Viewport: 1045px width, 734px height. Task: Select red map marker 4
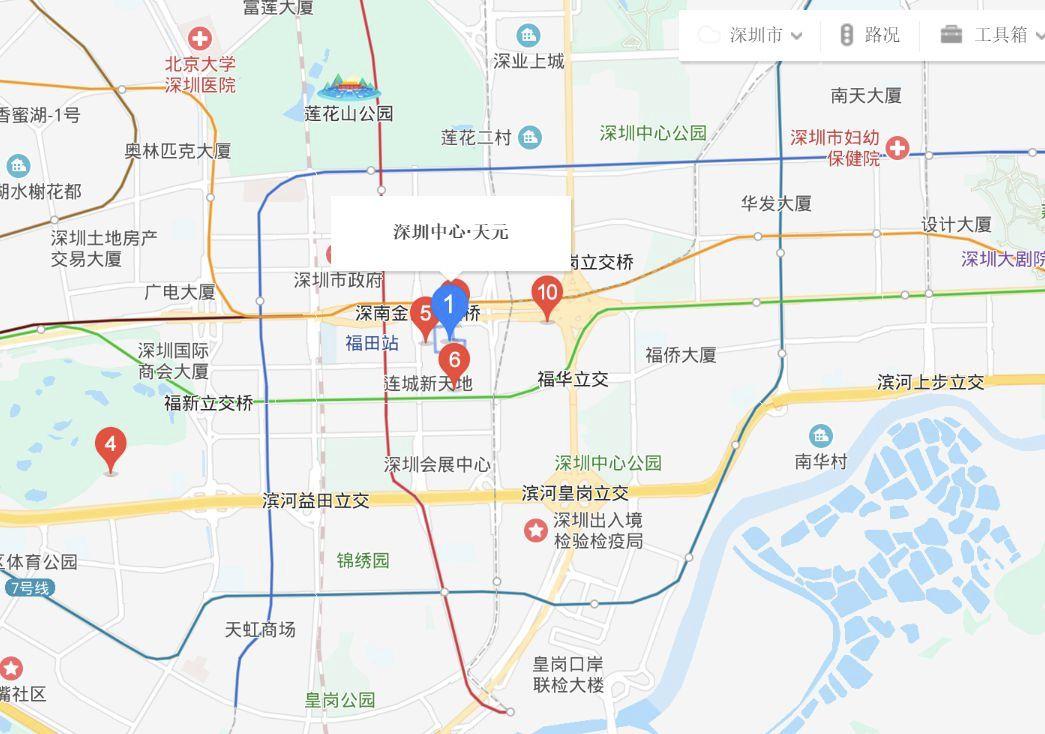coord(111,444)
